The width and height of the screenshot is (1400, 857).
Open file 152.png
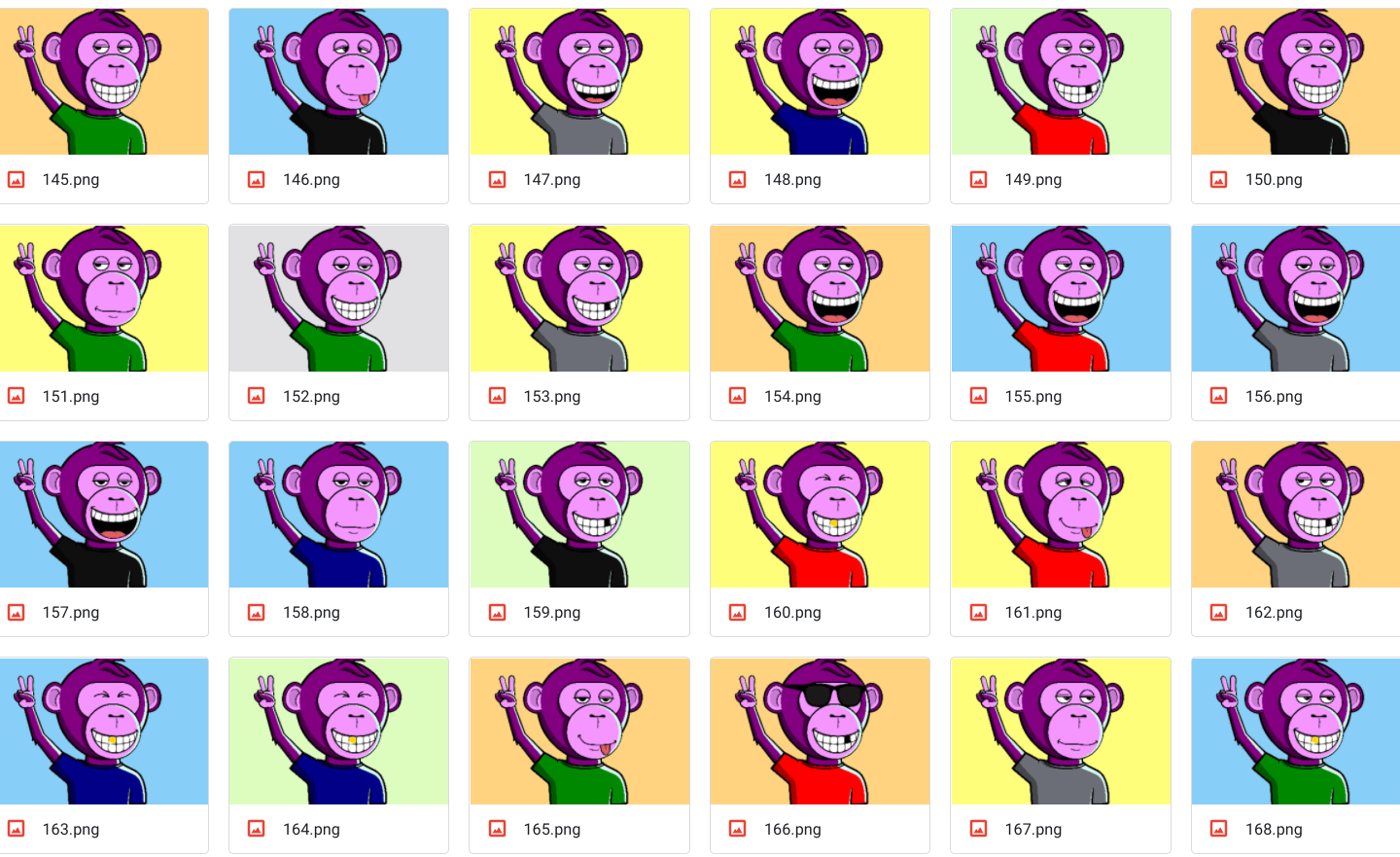click(x=338, y=299)
